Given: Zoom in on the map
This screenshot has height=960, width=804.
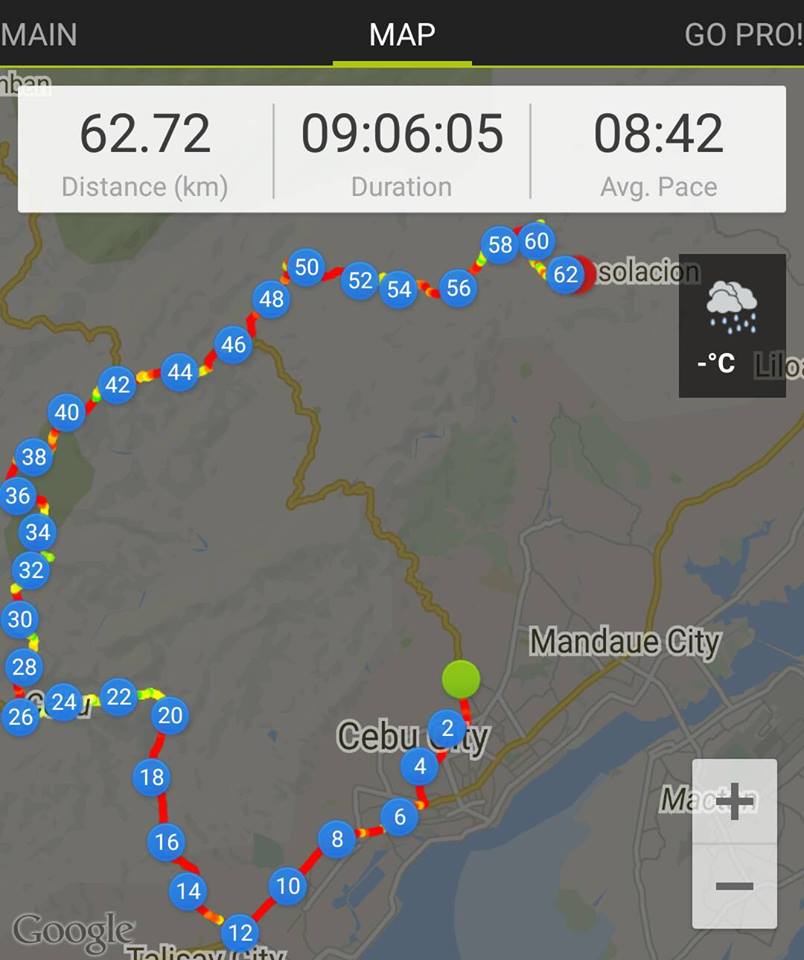Looking at the screenshot, I should point(734,801).
